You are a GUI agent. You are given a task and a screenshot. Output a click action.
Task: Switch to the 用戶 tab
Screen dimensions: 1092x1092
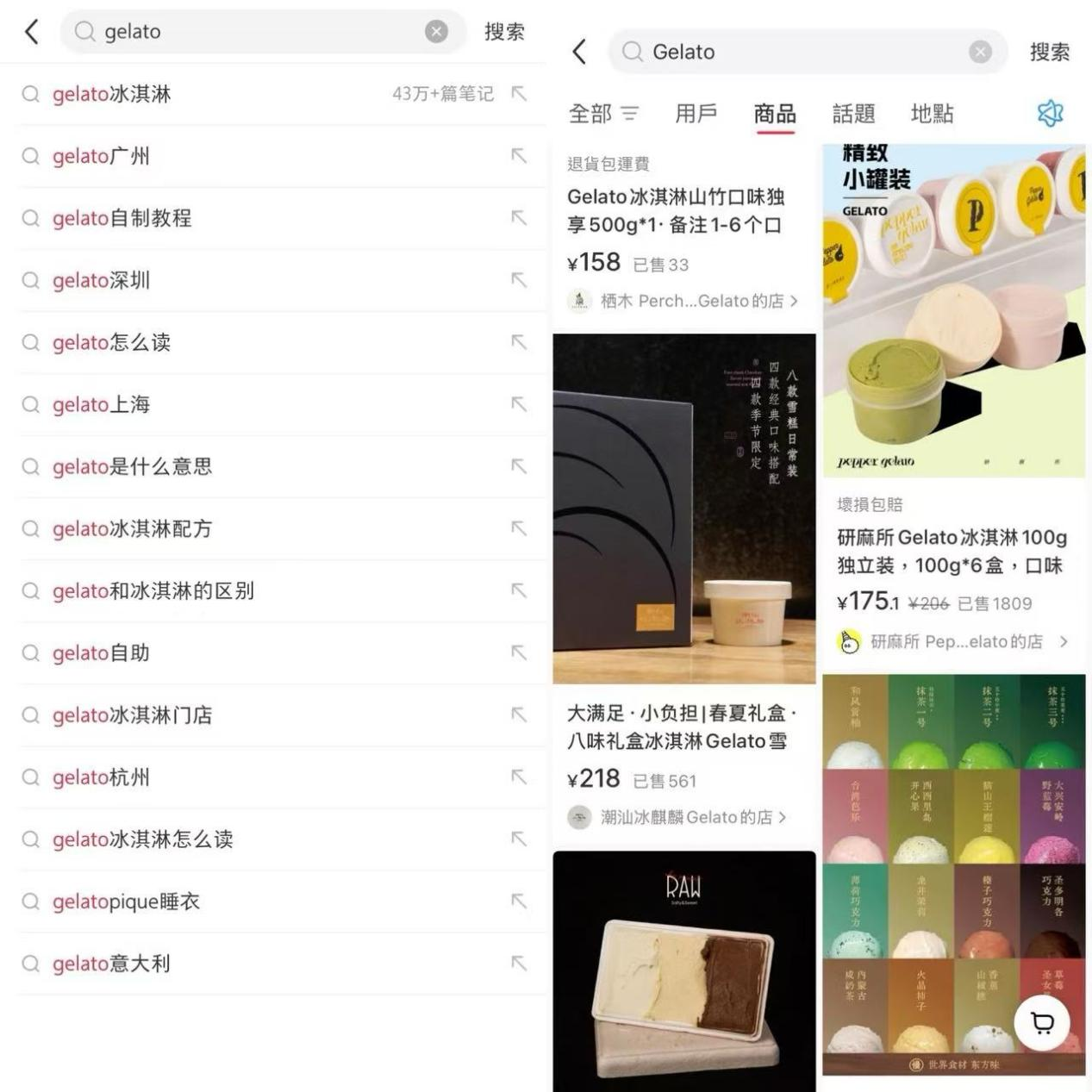coord(696,114)
